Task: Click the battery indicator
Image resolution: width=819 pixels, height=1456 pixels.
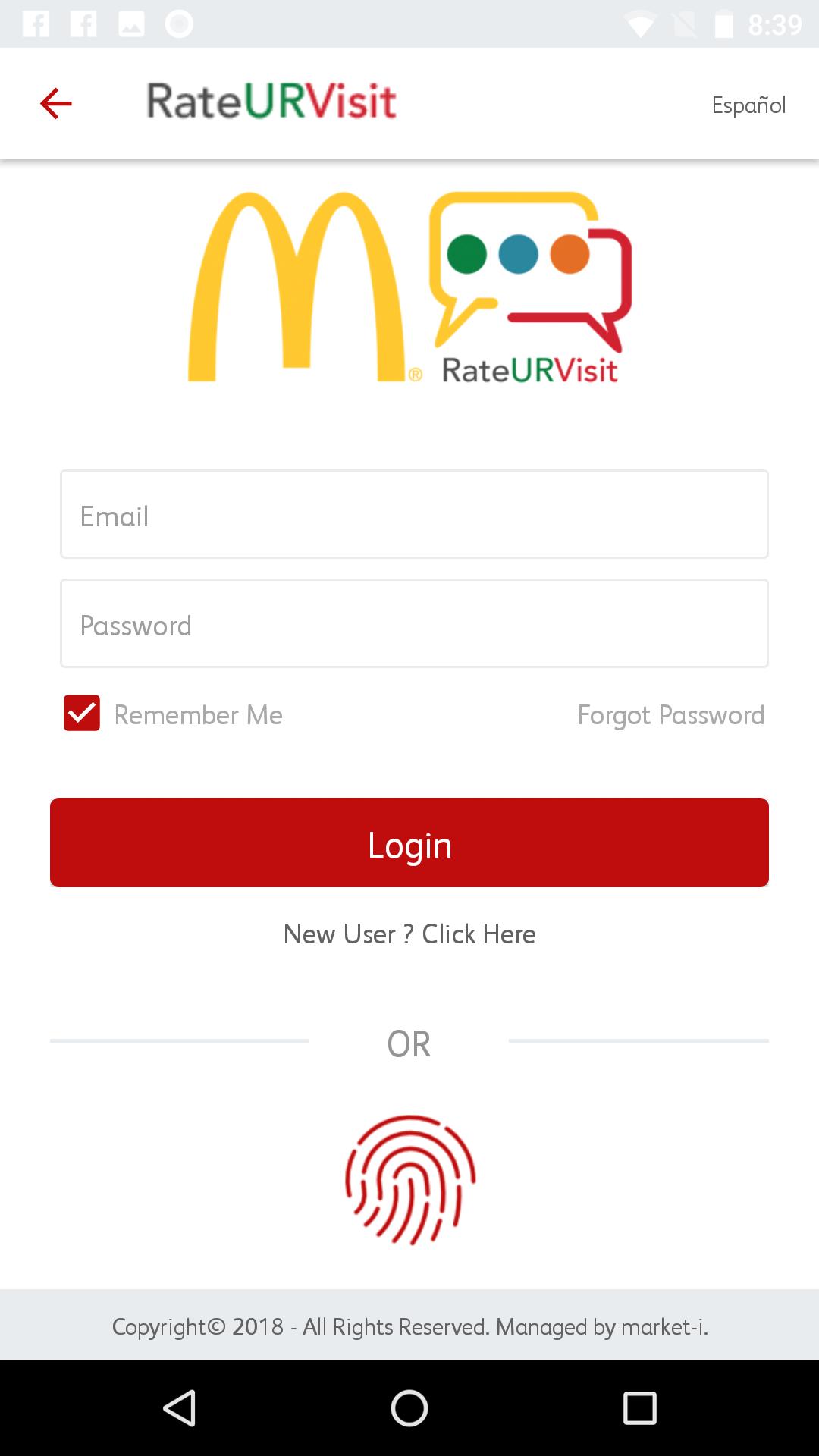Action: 723,22
